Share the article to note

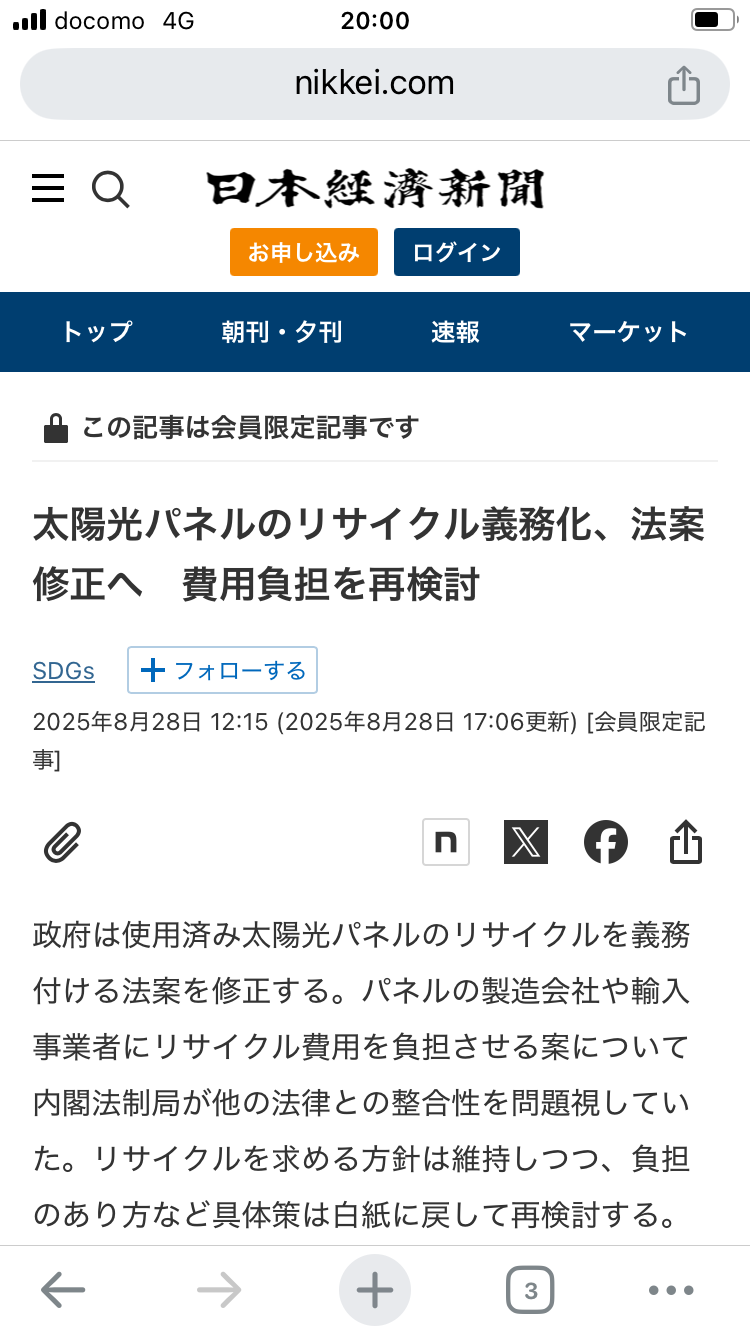(x=446, y=842)
